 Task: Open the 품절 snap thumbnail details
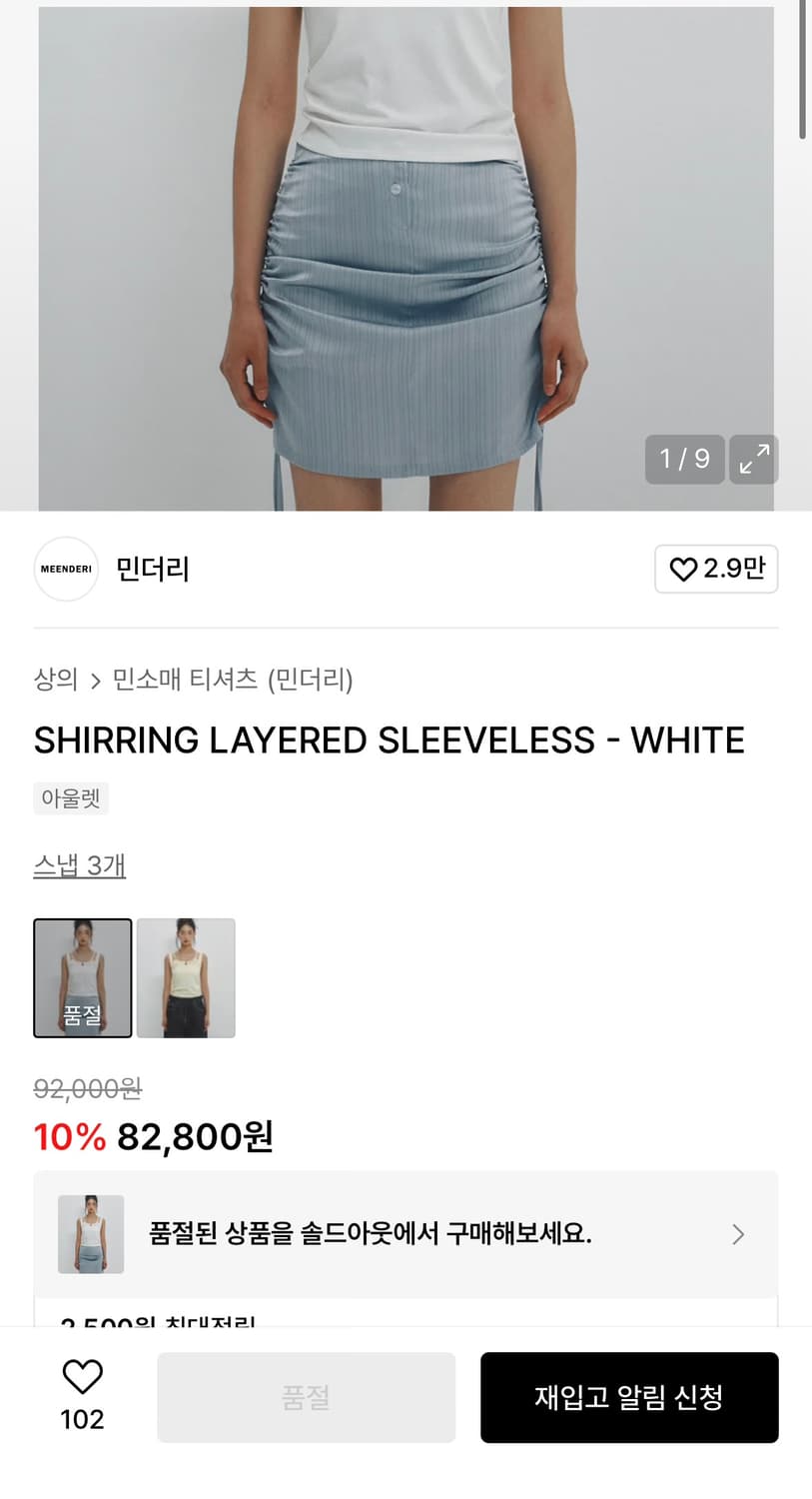(x=82, y=977)
